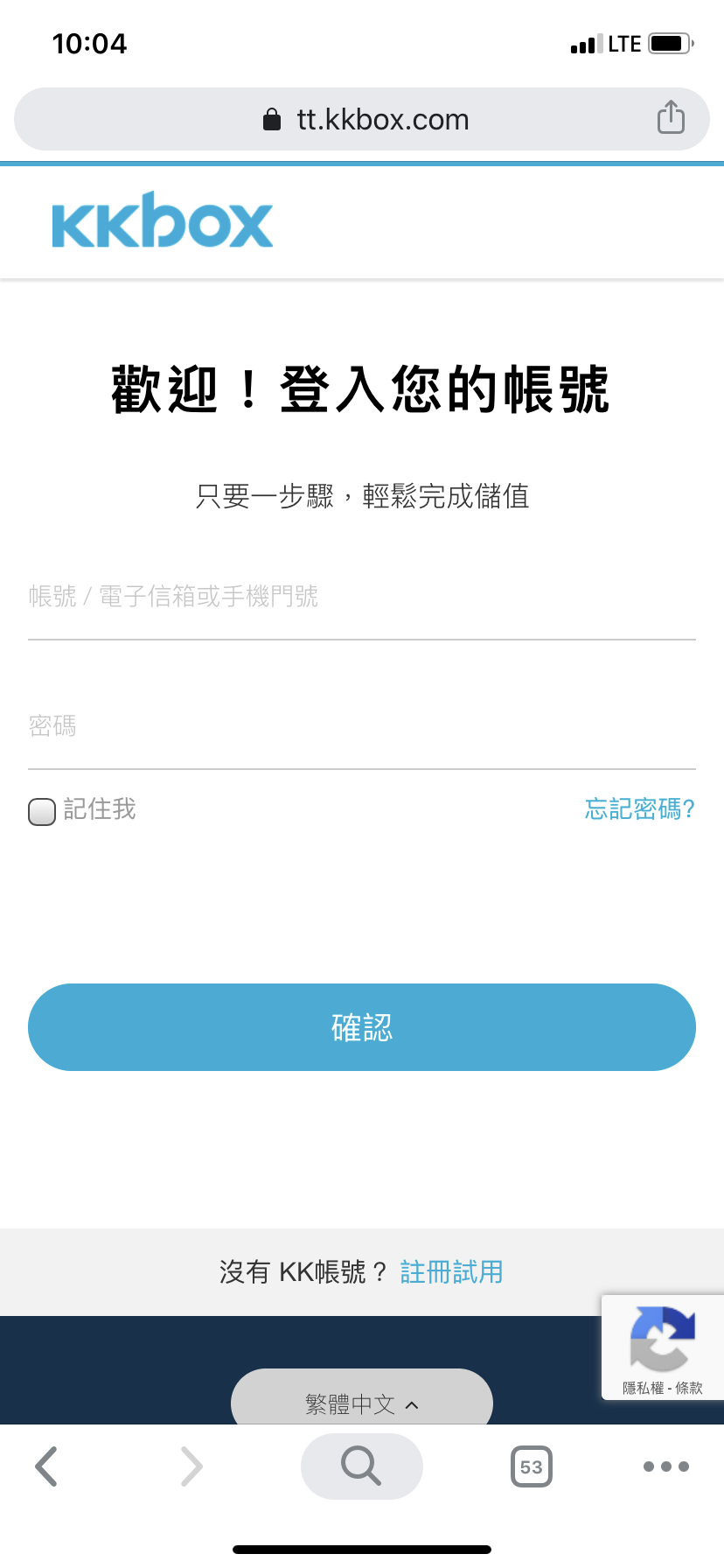Screen dimensions: 724x1568
Task: Open the browser three-dots menu
Action: [x=666, y=1466]
